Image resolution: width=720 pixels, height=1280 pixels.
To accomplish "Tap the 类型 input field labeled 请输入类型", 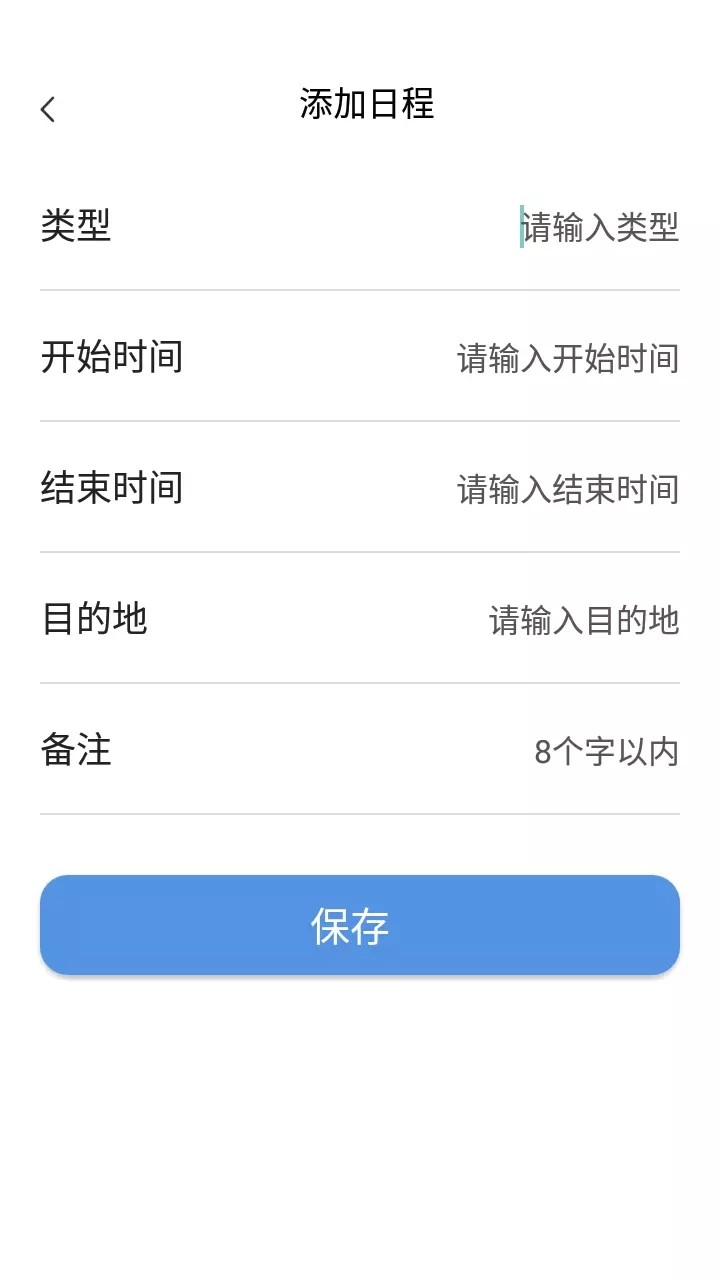I will [600, 228].
